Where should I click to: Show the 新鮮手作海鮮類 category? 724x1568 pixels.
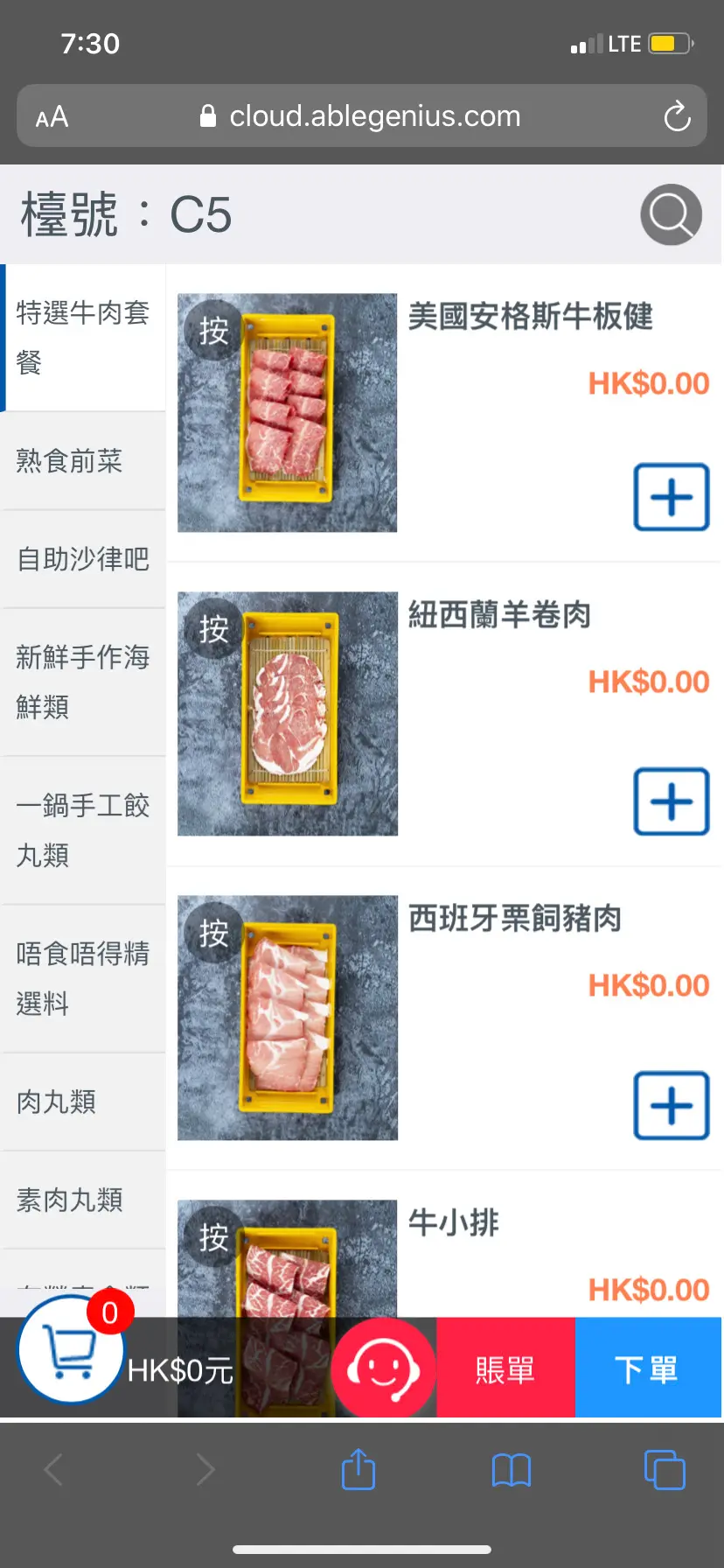tap(83, 681)
